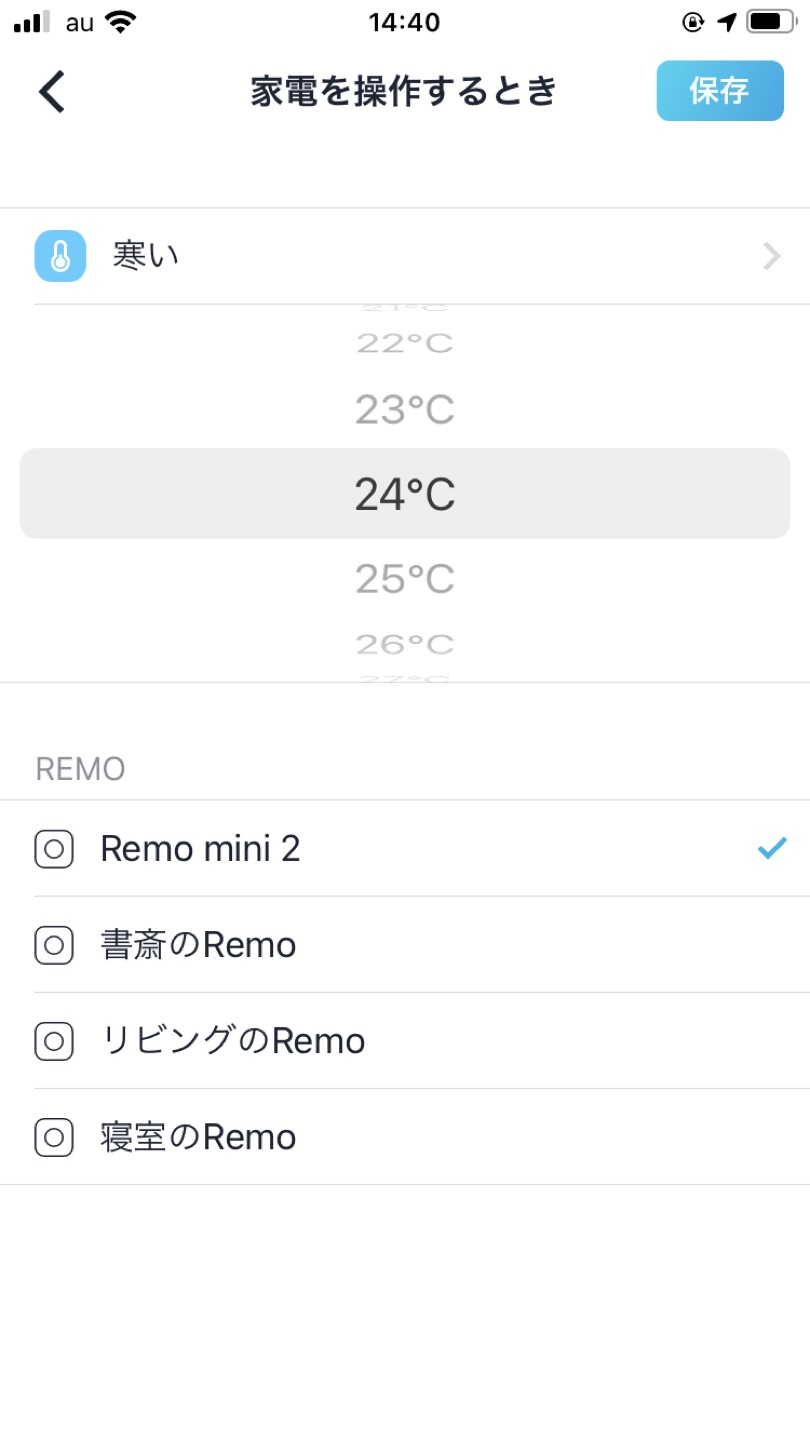Select 23°C in the temperature picker
Image resolution: width=810 pixels, height=1441 pixels.
point(405,410)
